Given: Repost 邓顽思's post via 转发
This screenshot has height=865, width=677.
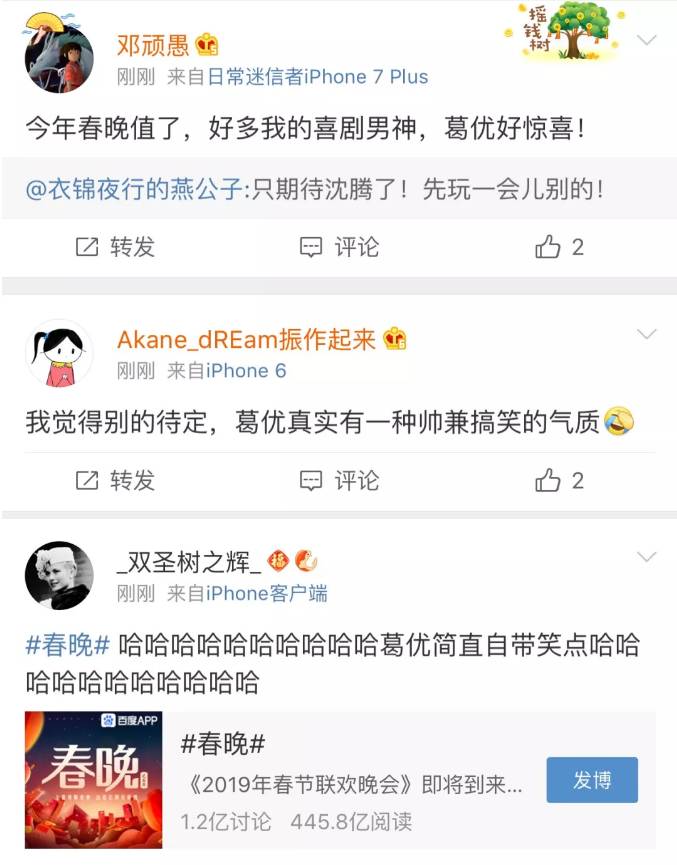Looking at the screenshot, I should pyautogui.click(x=116, y=247).
